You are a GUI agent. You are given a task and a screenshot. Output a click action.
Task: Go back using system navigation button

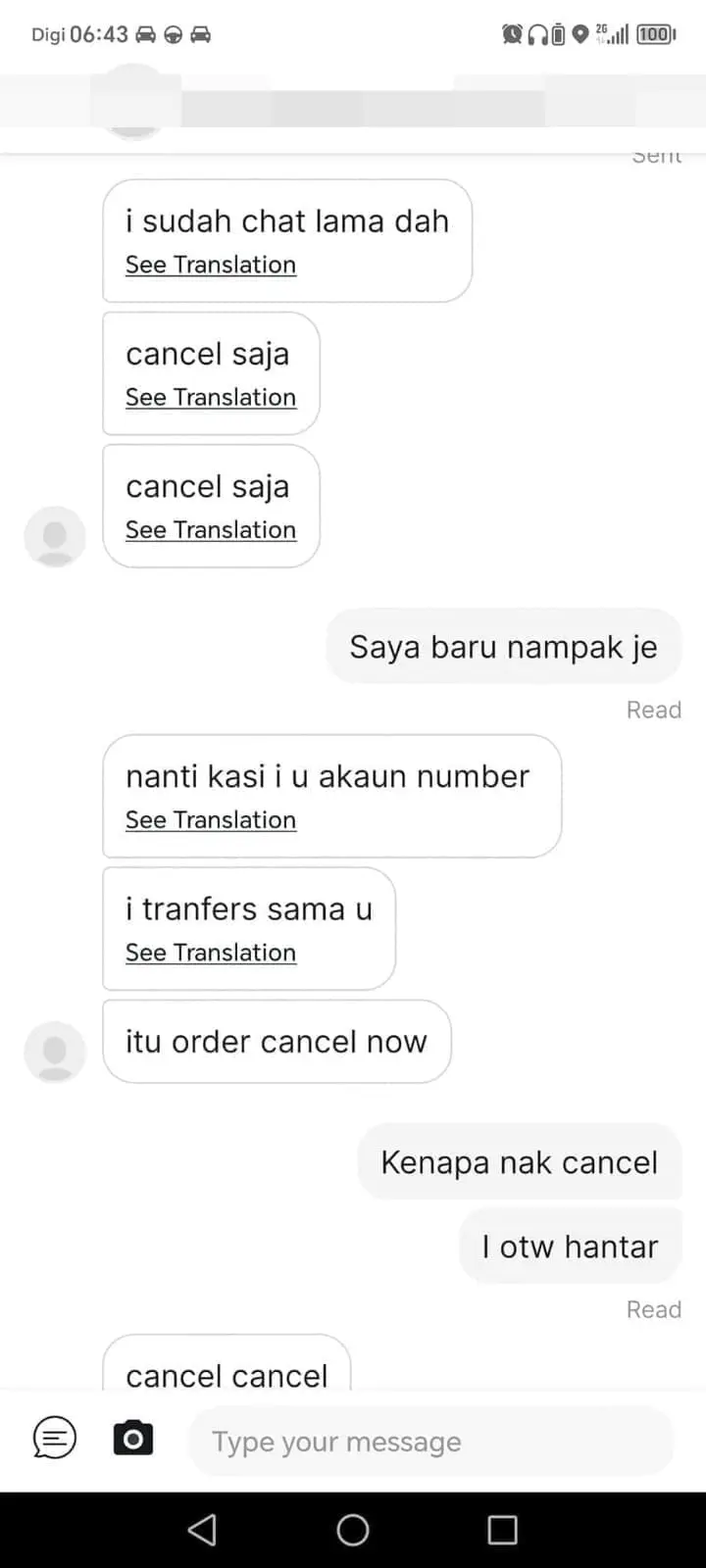point(202,1530)
